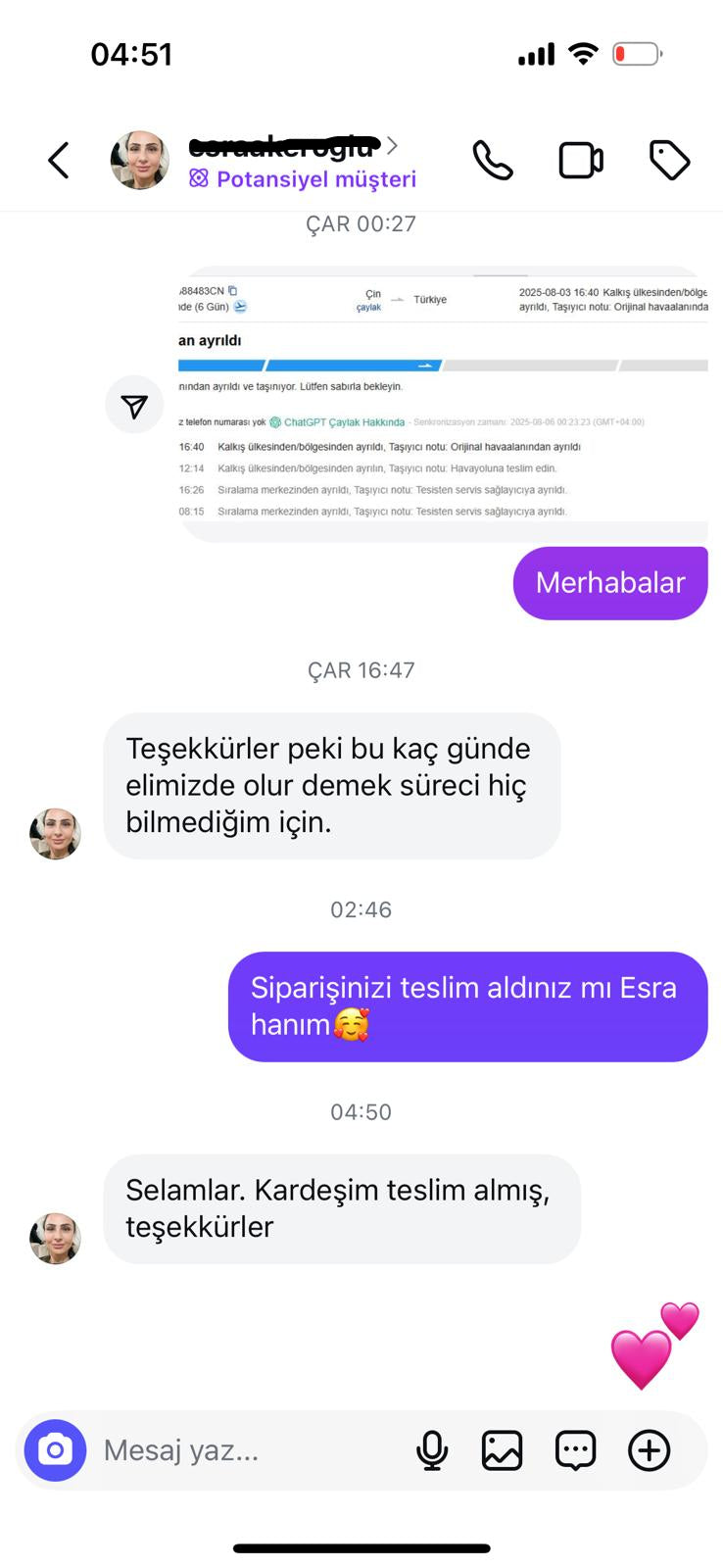Image resolution: width=723 pixels, height=1568 pixels.
Task: Record a voice message with the microphone
Action: coord(432,1450)
